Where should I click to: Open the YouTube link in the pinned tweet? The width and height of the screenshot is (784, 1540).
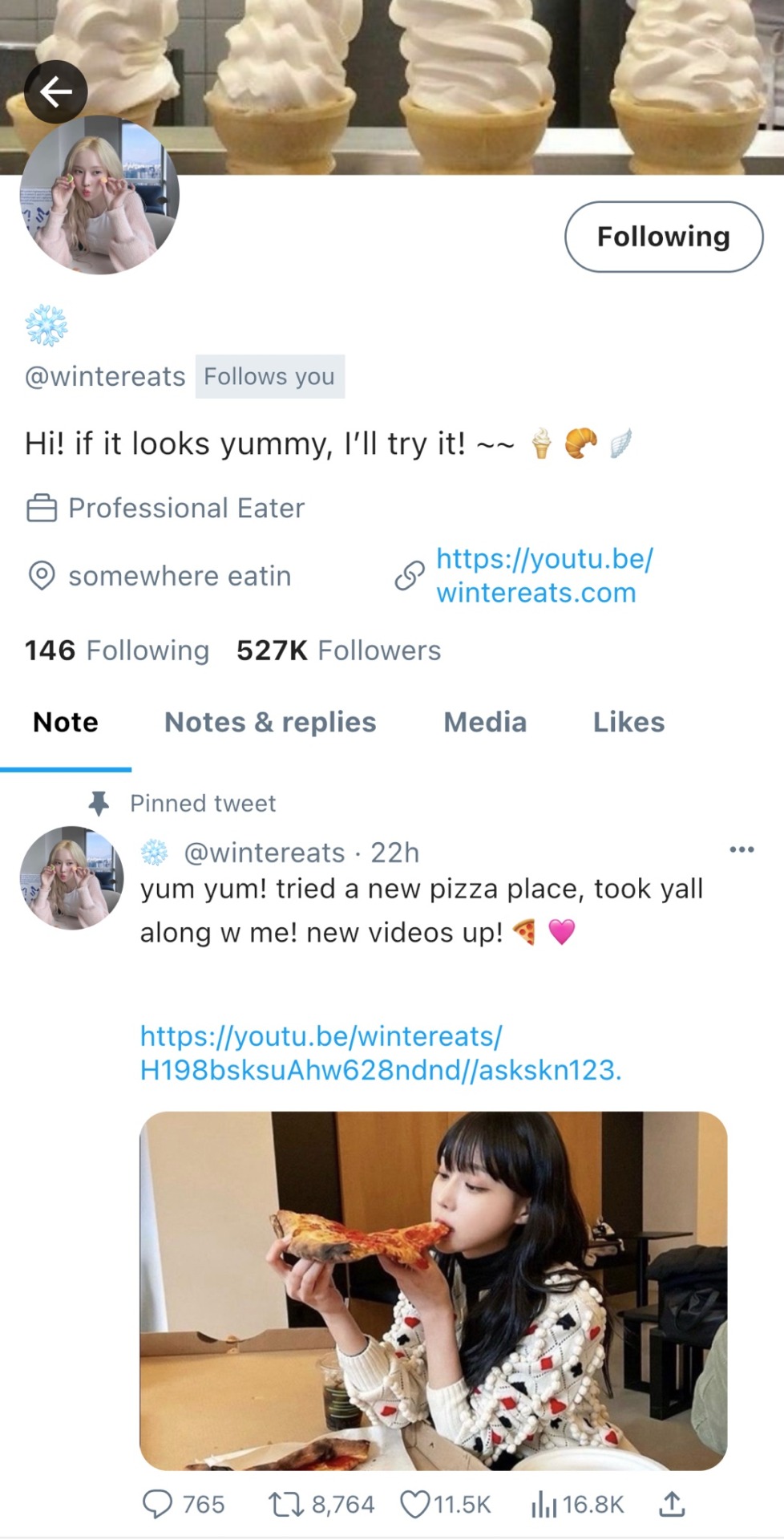(x=380, y=1053)
